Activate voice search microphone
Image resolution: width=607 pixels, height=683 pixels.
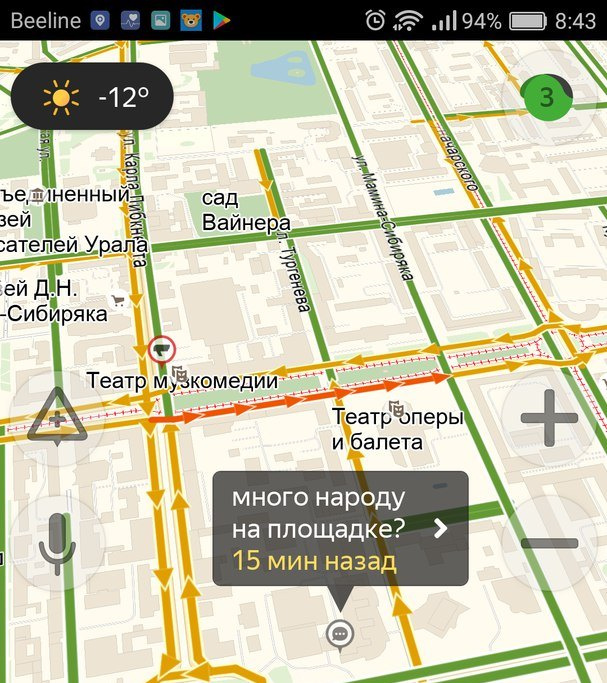pos(57,543)
